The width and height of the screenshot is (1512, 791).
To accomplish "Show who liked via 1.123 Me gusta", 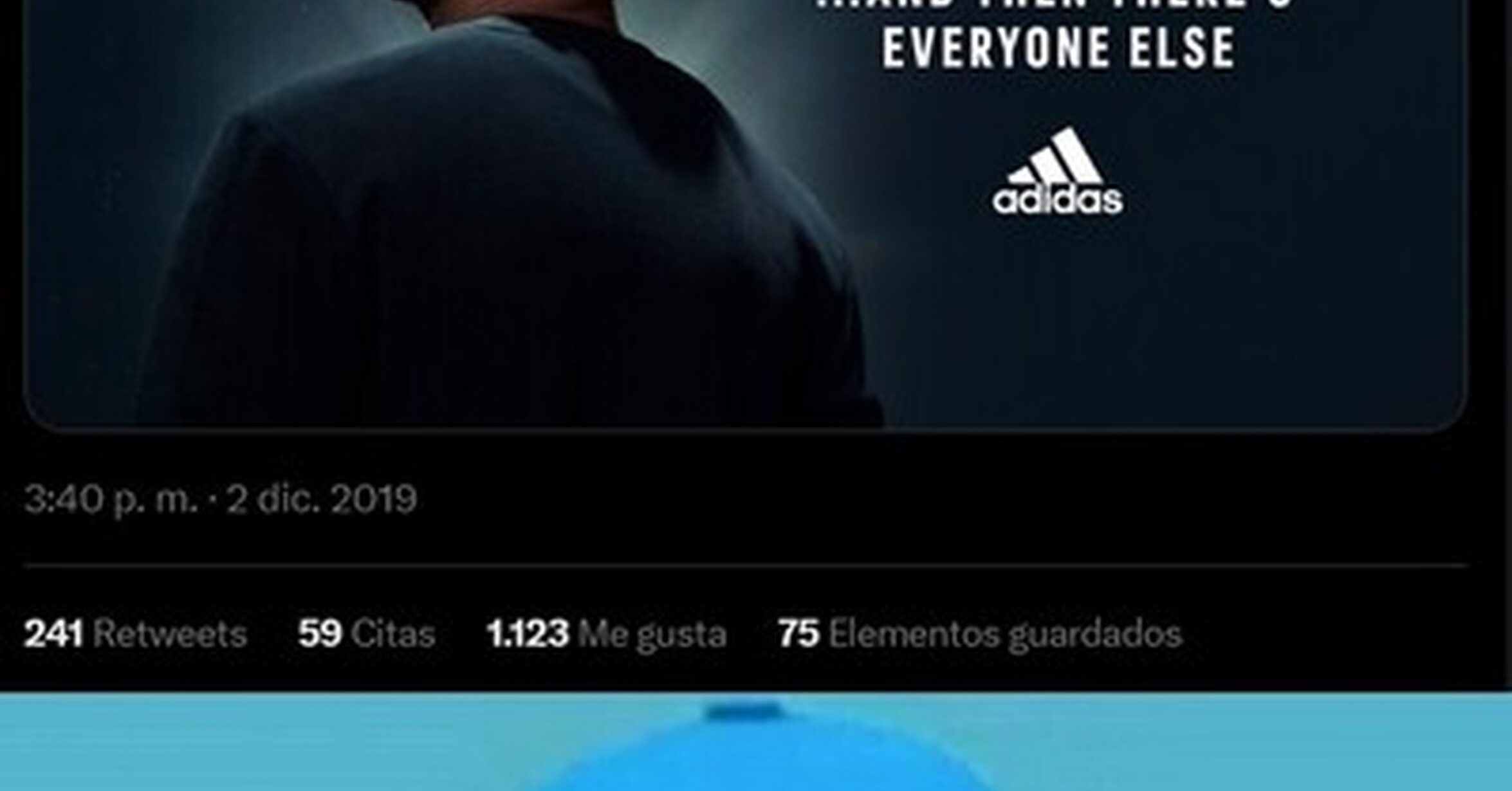I will [x=607, y=634].
